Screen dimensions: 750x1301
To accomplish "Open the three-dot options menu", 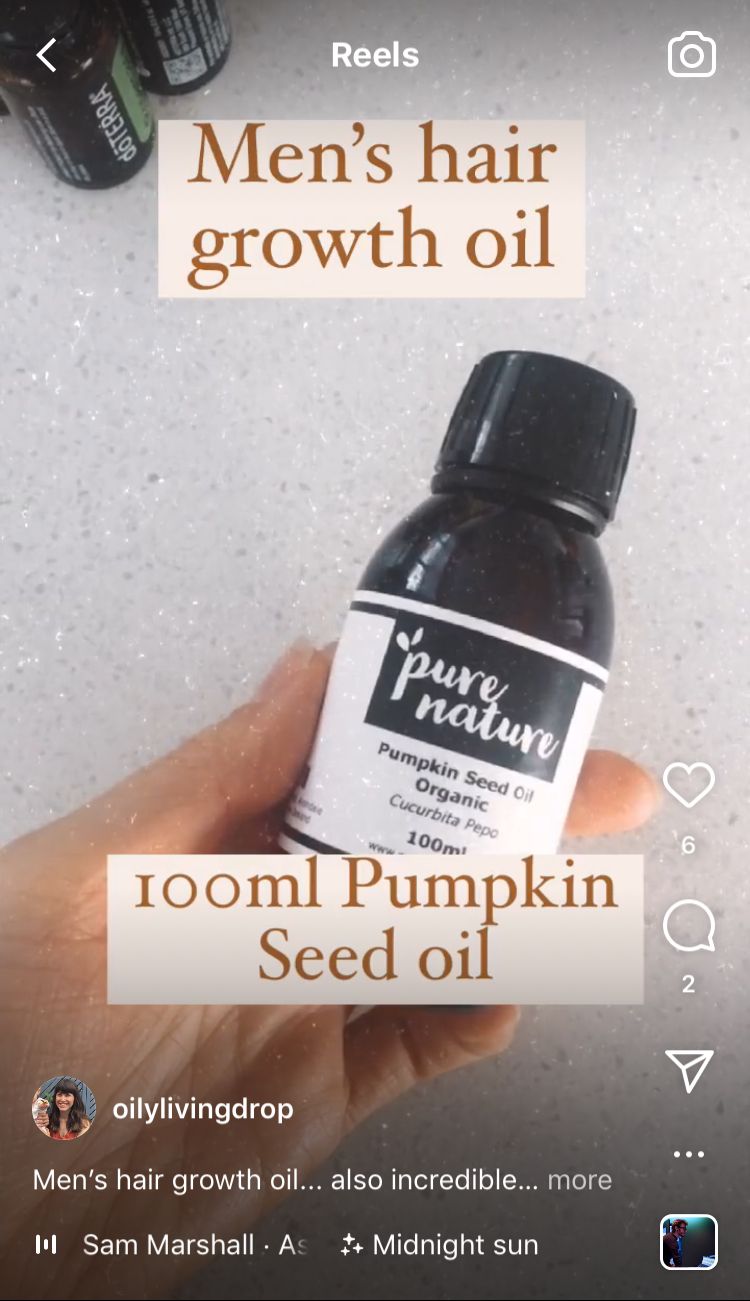I will 689,1154.
